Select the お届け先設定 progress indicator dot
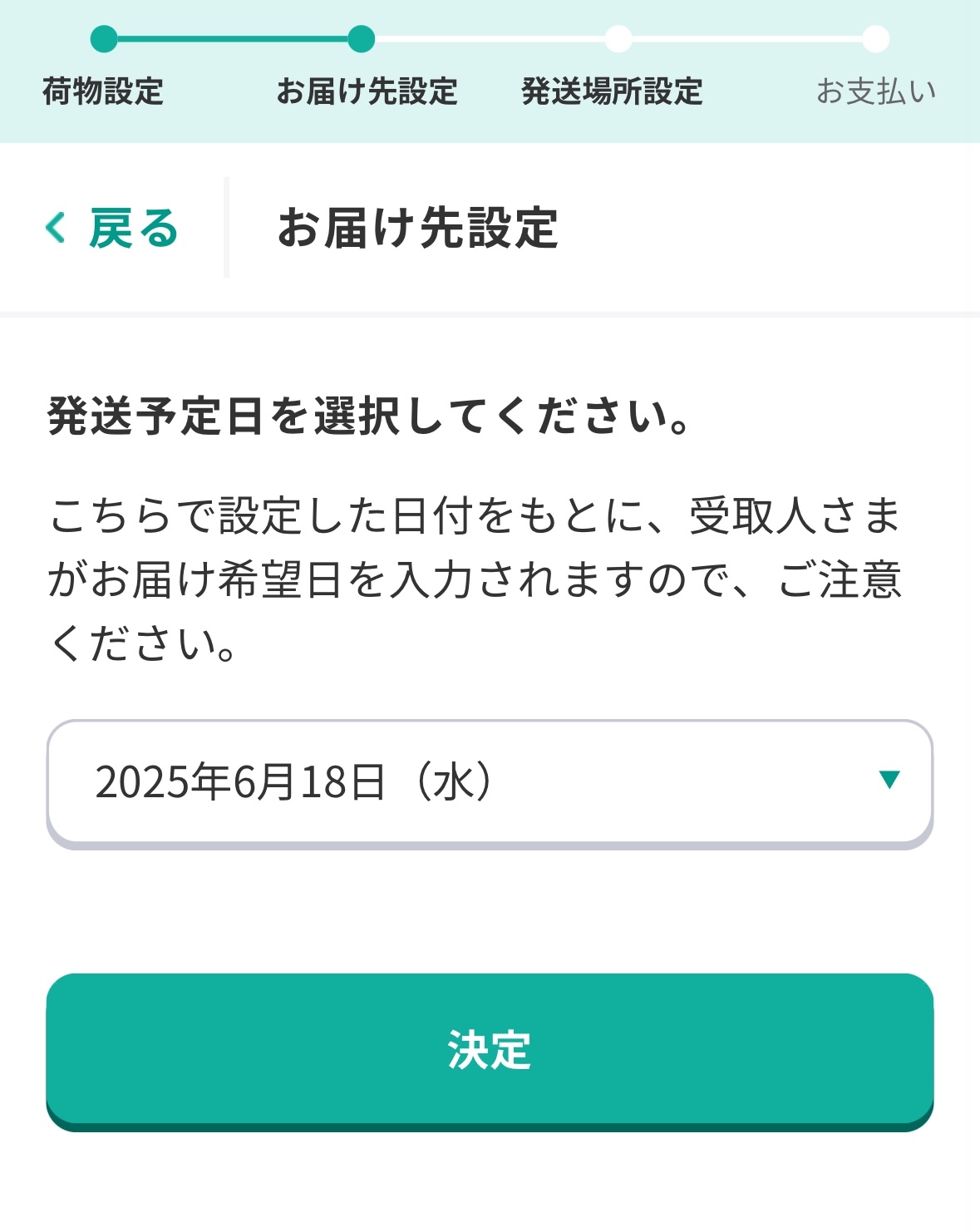The width and height of the screenshot is (980, 1232). coord(360,37)
